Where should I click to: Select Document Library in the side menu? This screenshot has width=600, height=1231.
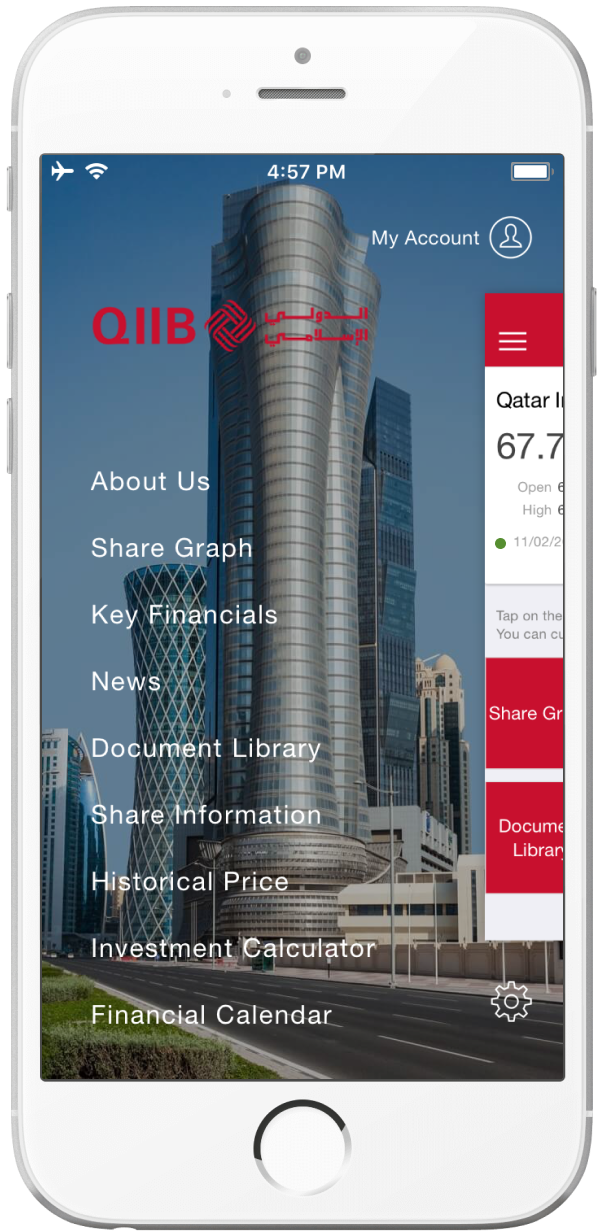206,748
